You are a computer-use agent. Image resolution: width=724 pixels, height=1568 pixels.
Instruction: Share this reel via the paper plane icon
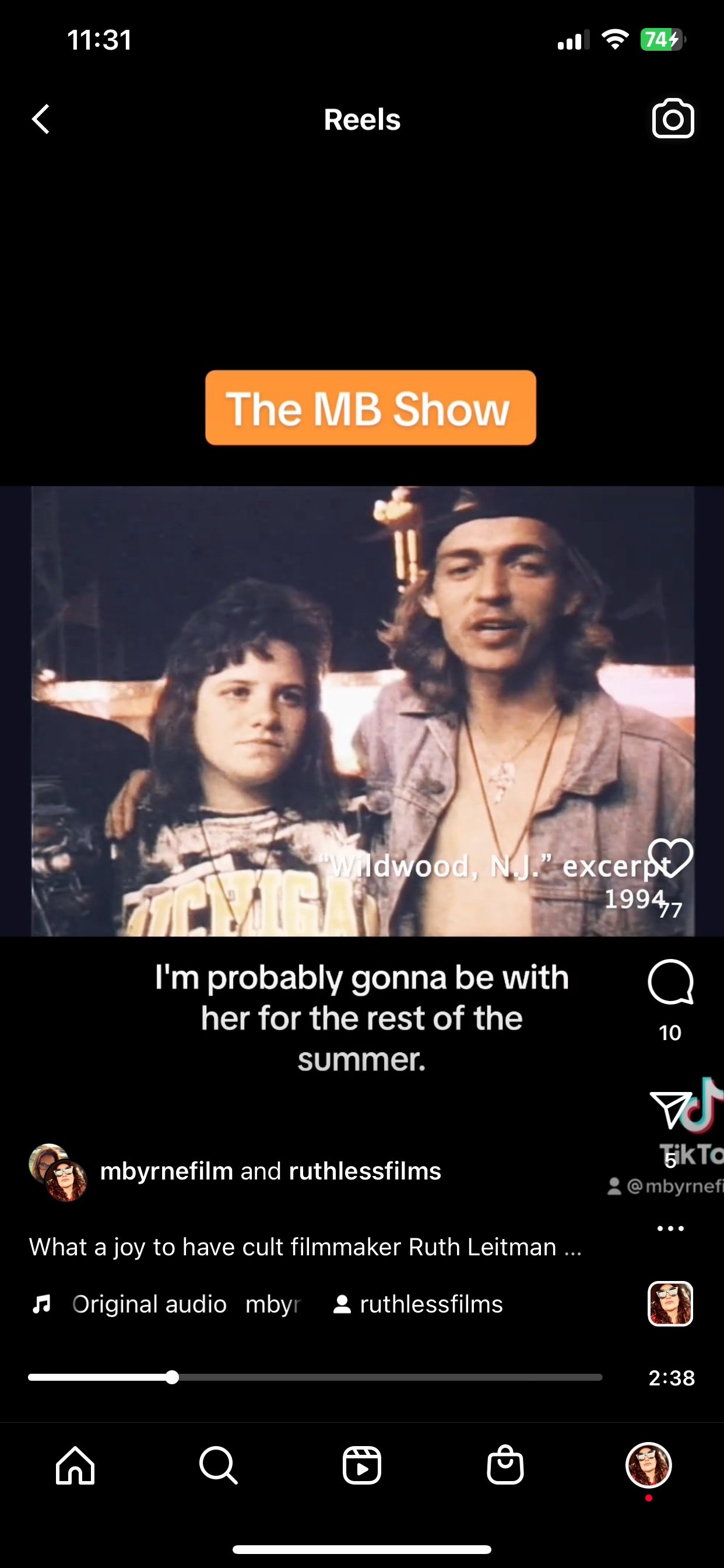670,1109
